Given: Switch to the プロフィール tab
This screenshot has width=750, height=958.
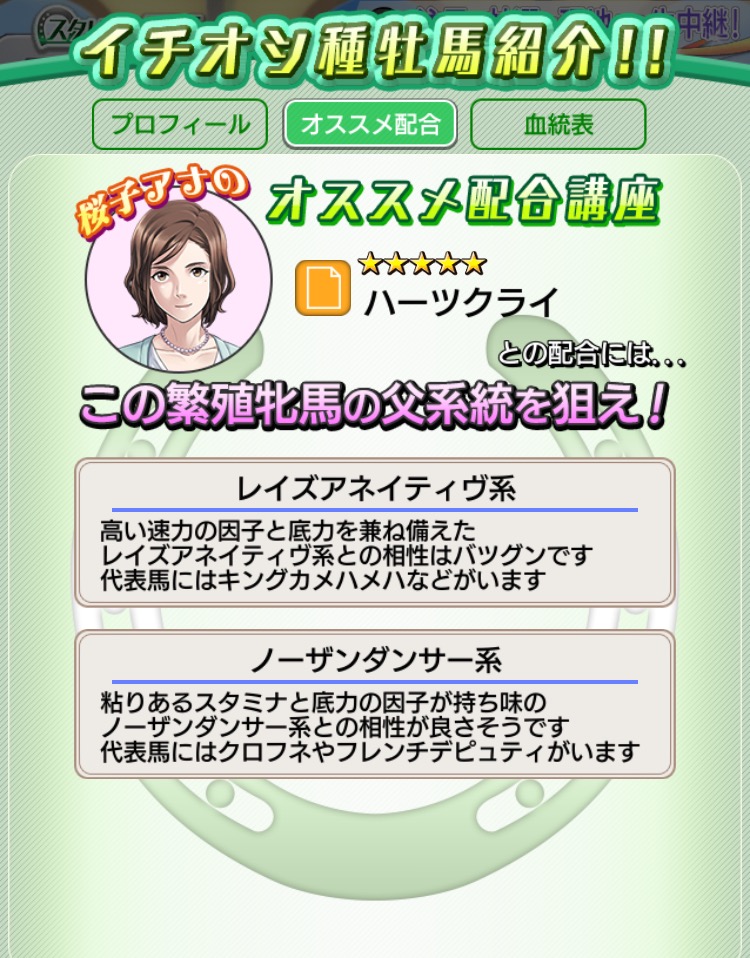Looking at the screenshot, I should coord(180,125).
